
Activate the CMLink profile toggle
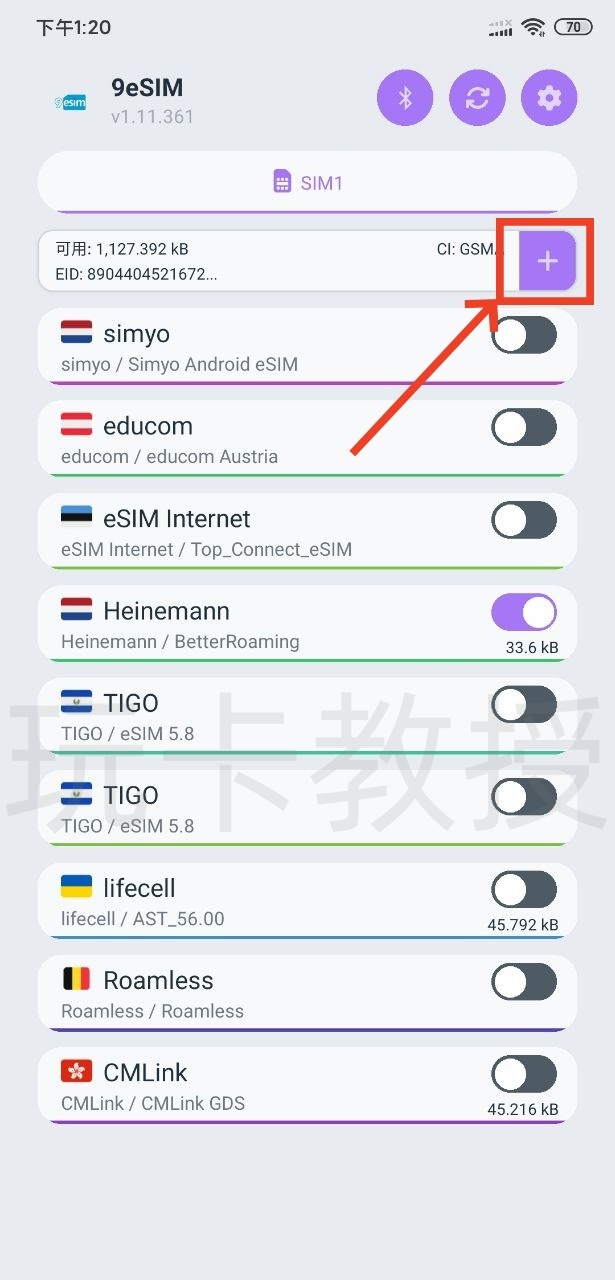[523, 1073]
